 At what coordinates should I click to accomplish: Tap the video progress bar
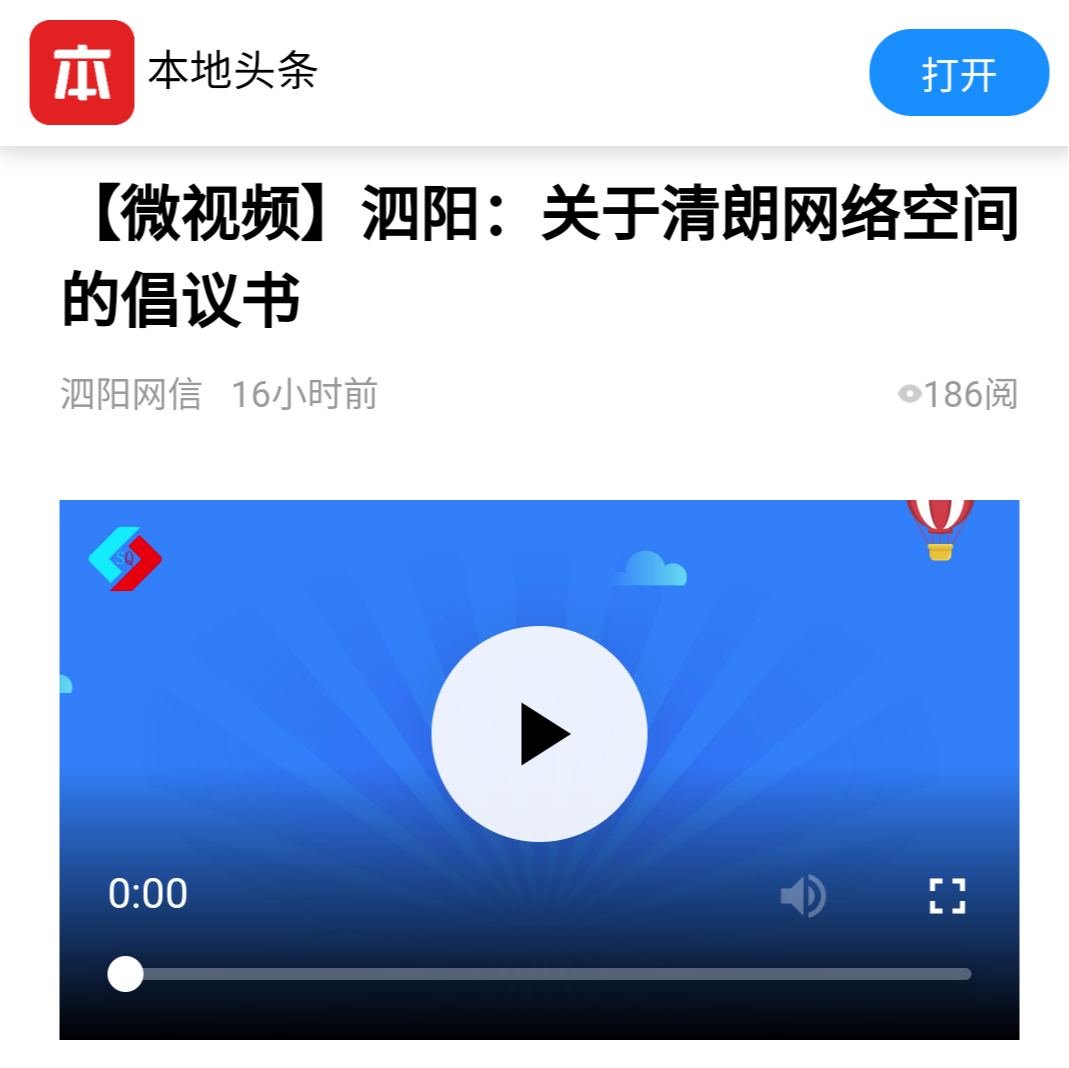pyautogui.click(x=540, y=974)
